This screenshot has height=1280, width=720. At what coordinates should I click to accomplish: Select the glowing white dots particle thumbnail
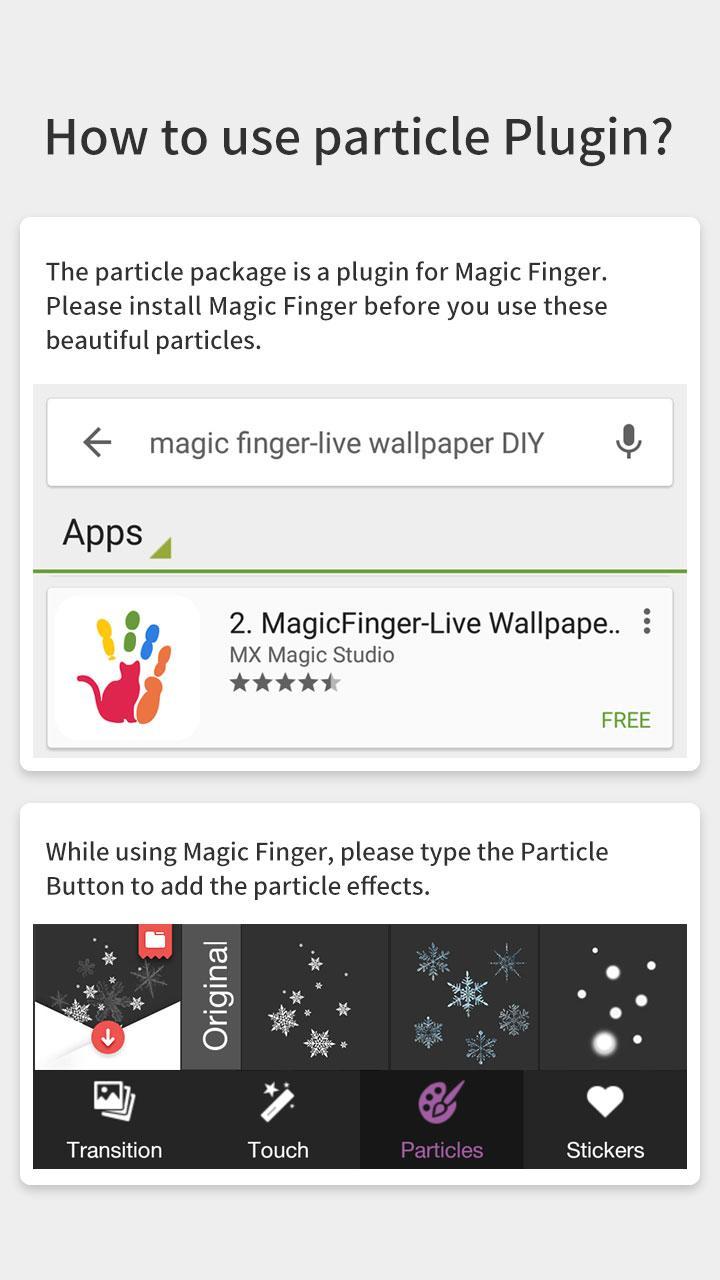coord(613,995)
